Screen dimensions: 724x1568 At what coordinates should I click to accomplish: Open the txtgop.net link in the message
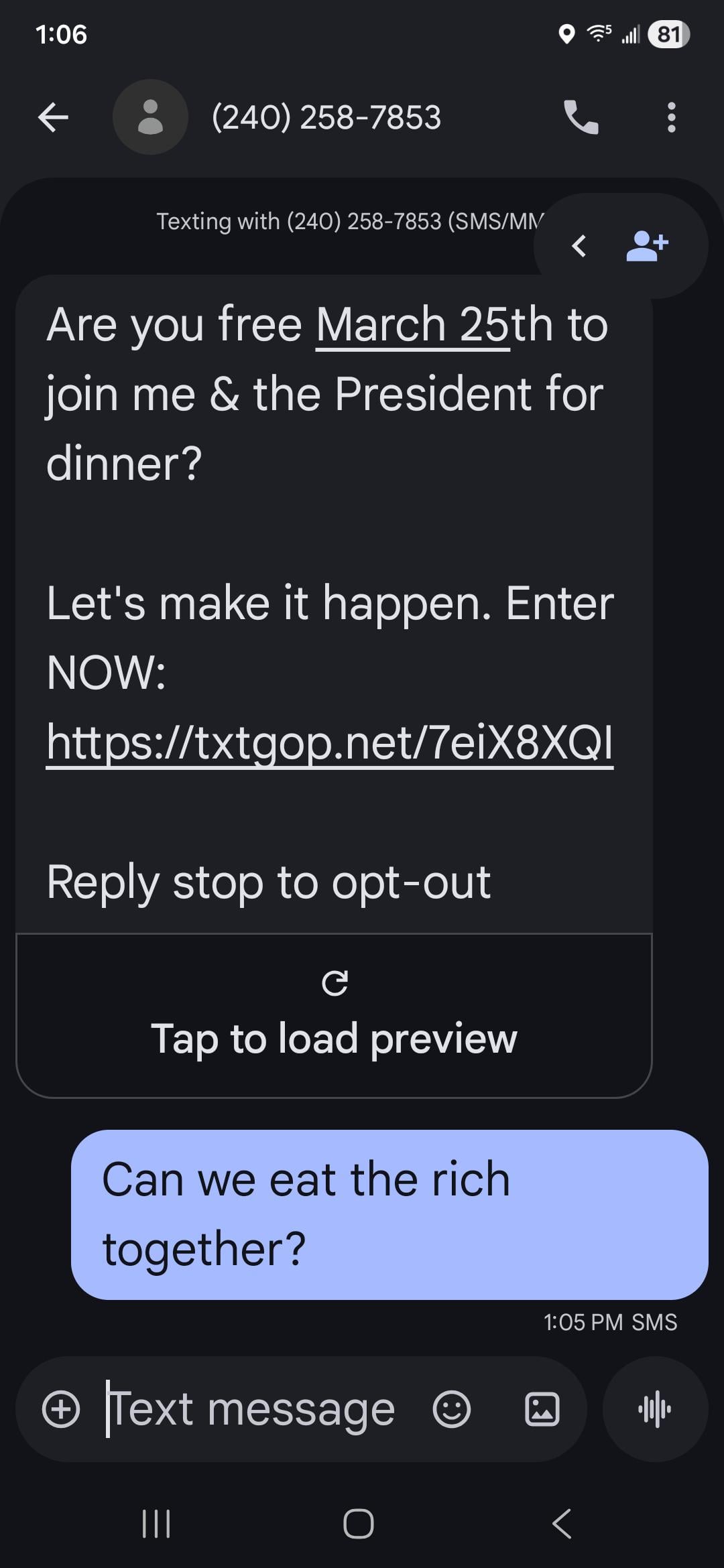[330, 742]
